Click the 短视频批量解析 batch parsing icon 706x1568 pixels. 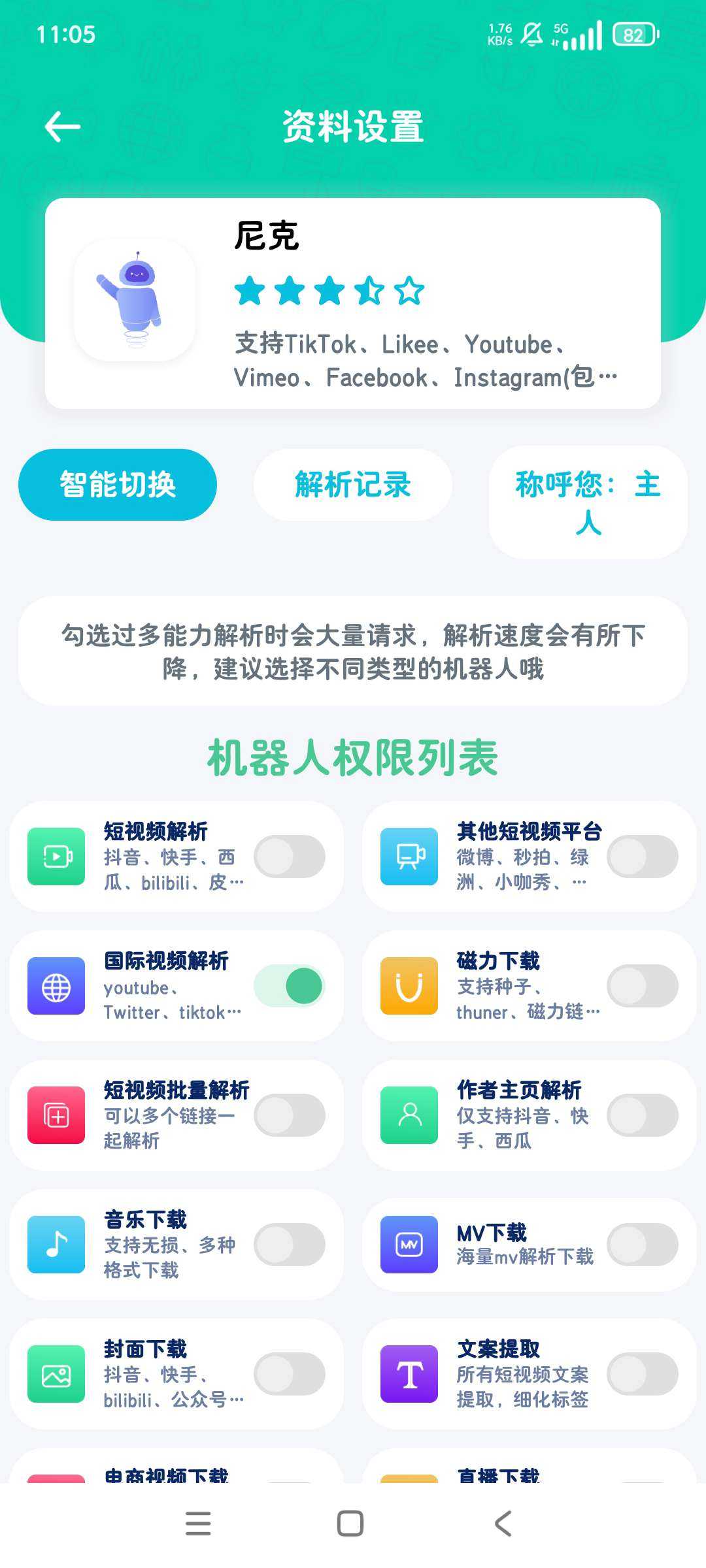click(56, 1116)
